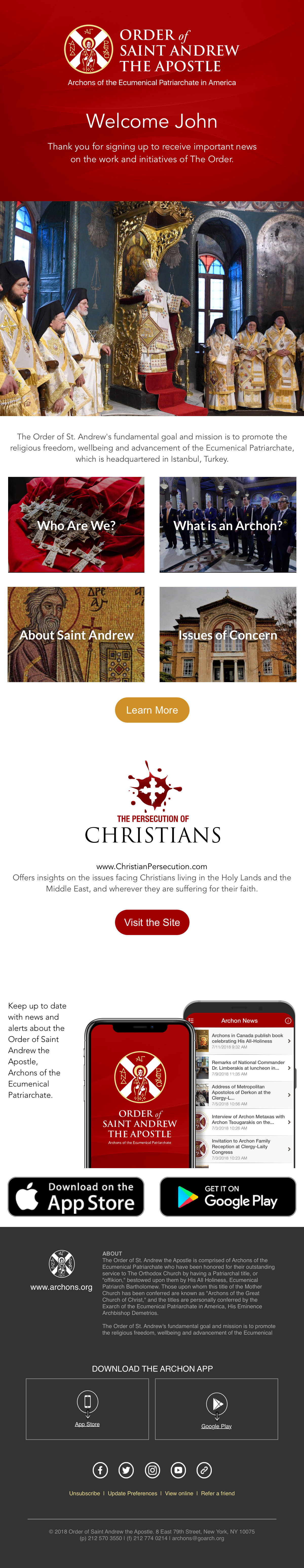This screenshot has width=304, height=1568.
Task: View this email online
Action: coord(179,1493)
